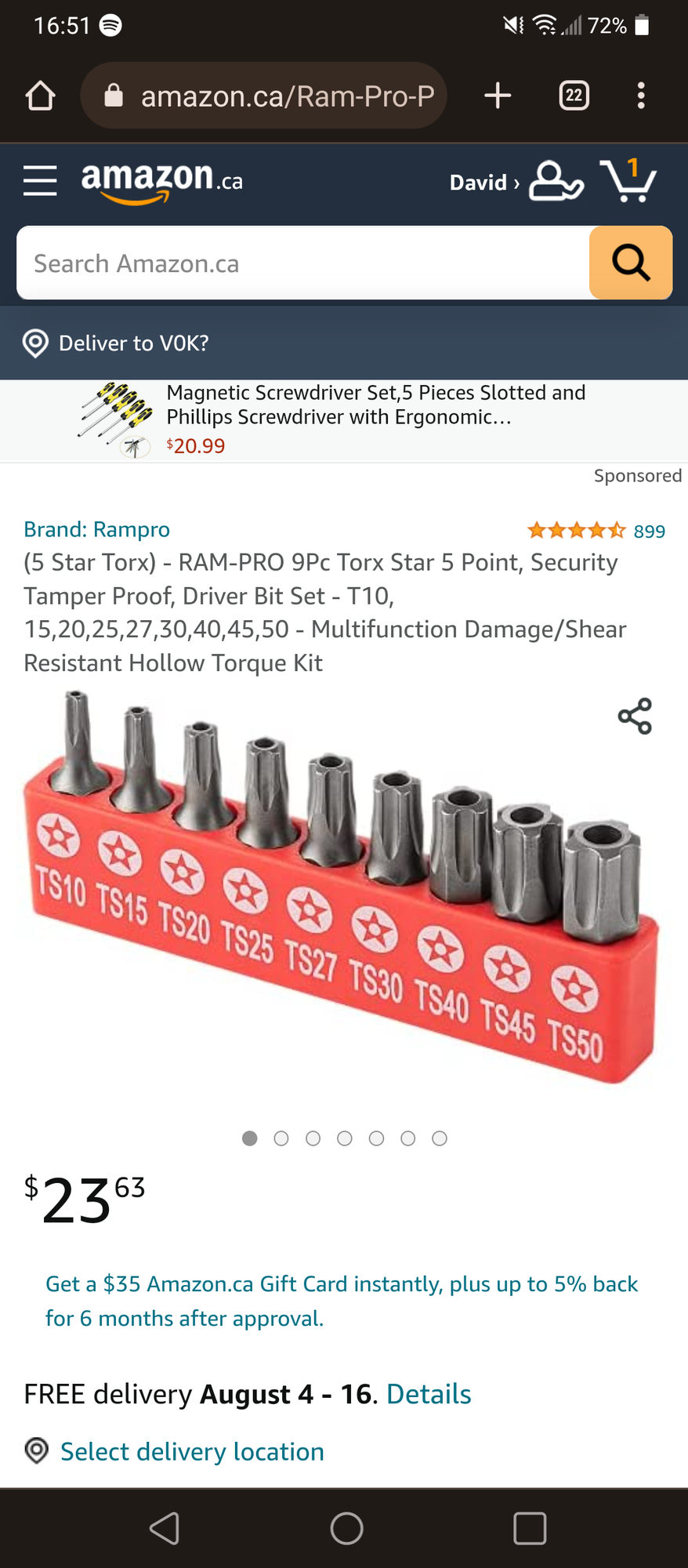This screenshot has width=688, height=1568.
Task: Open the Brand: Rampro link
Action: pyautogui.click(x=96, y=529)
